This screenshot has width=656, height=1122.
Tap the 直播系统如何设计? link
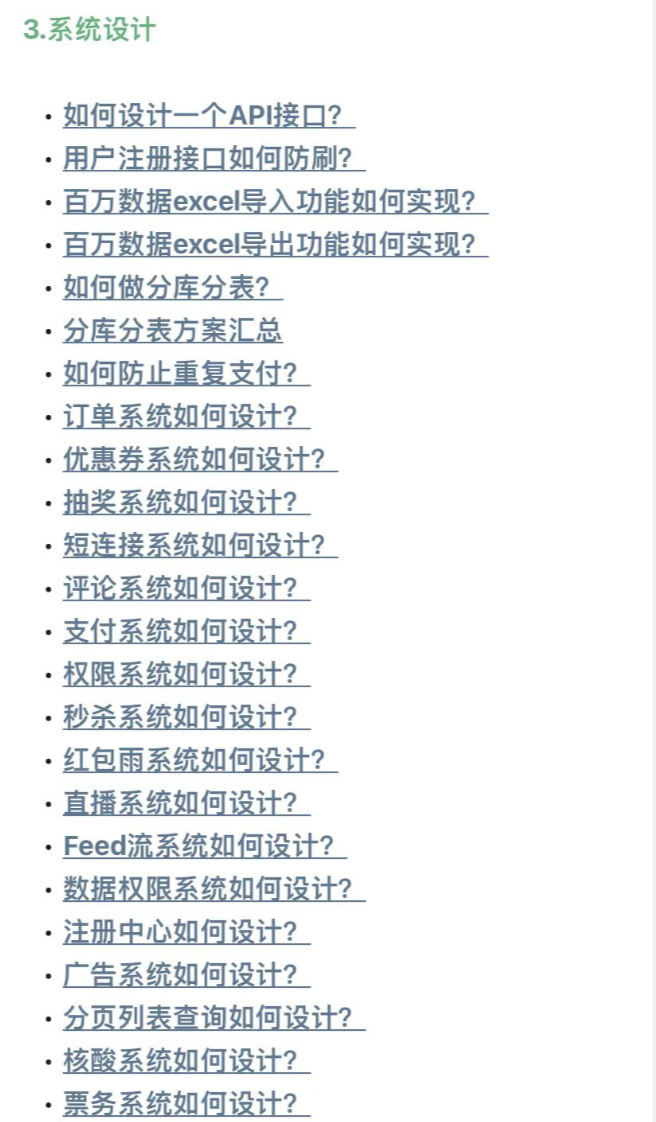click(186, 804)
